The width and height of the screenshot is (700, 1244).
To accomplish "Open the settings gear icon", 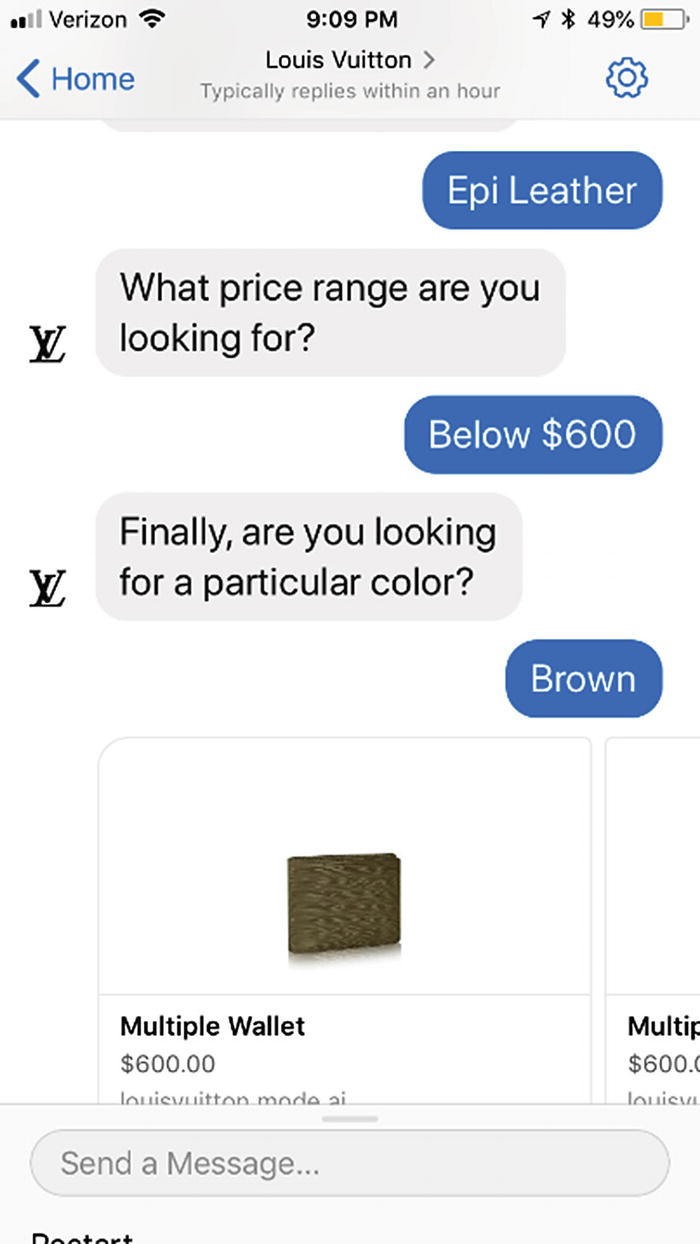I will [x=627, y=77].
